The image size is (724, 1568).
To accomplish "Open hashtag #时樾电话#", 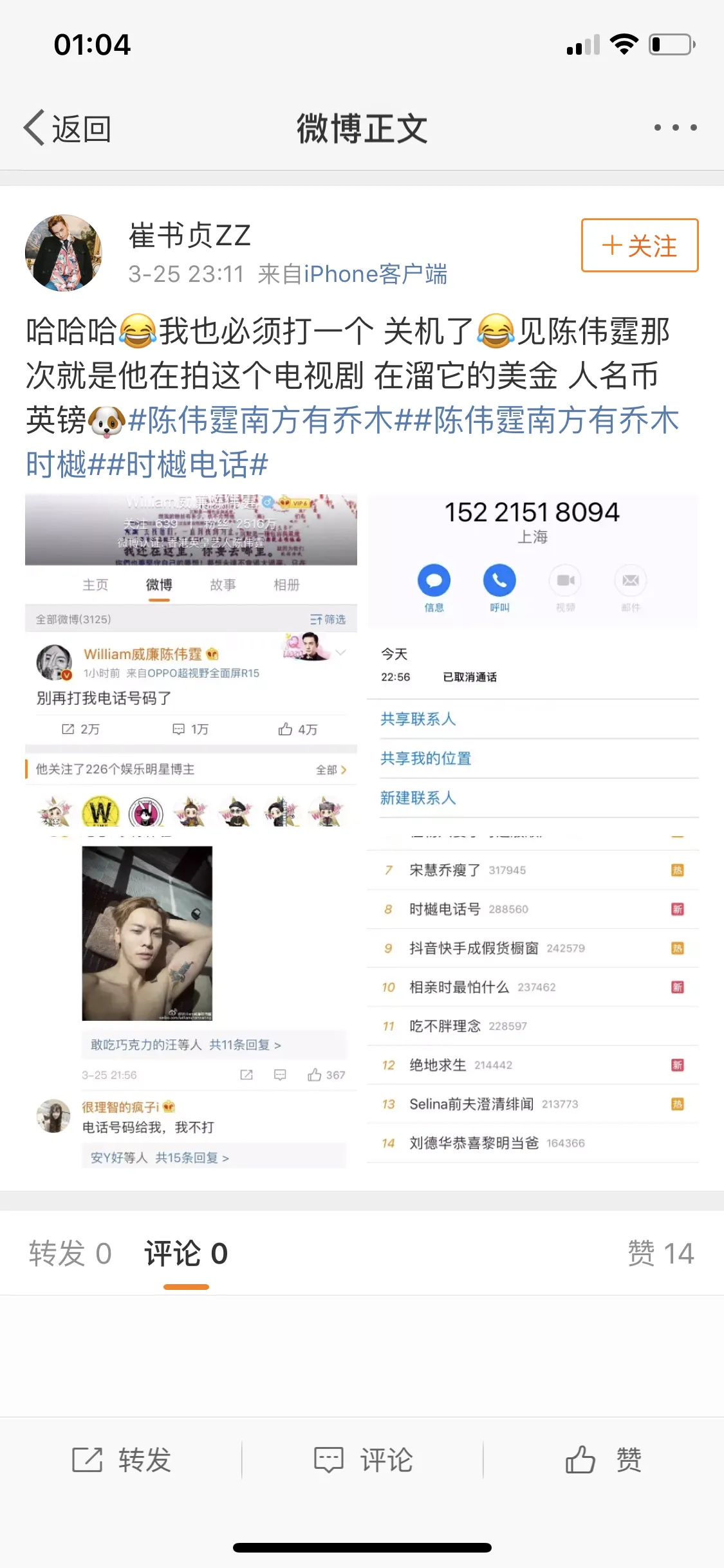I will (196, 465).
